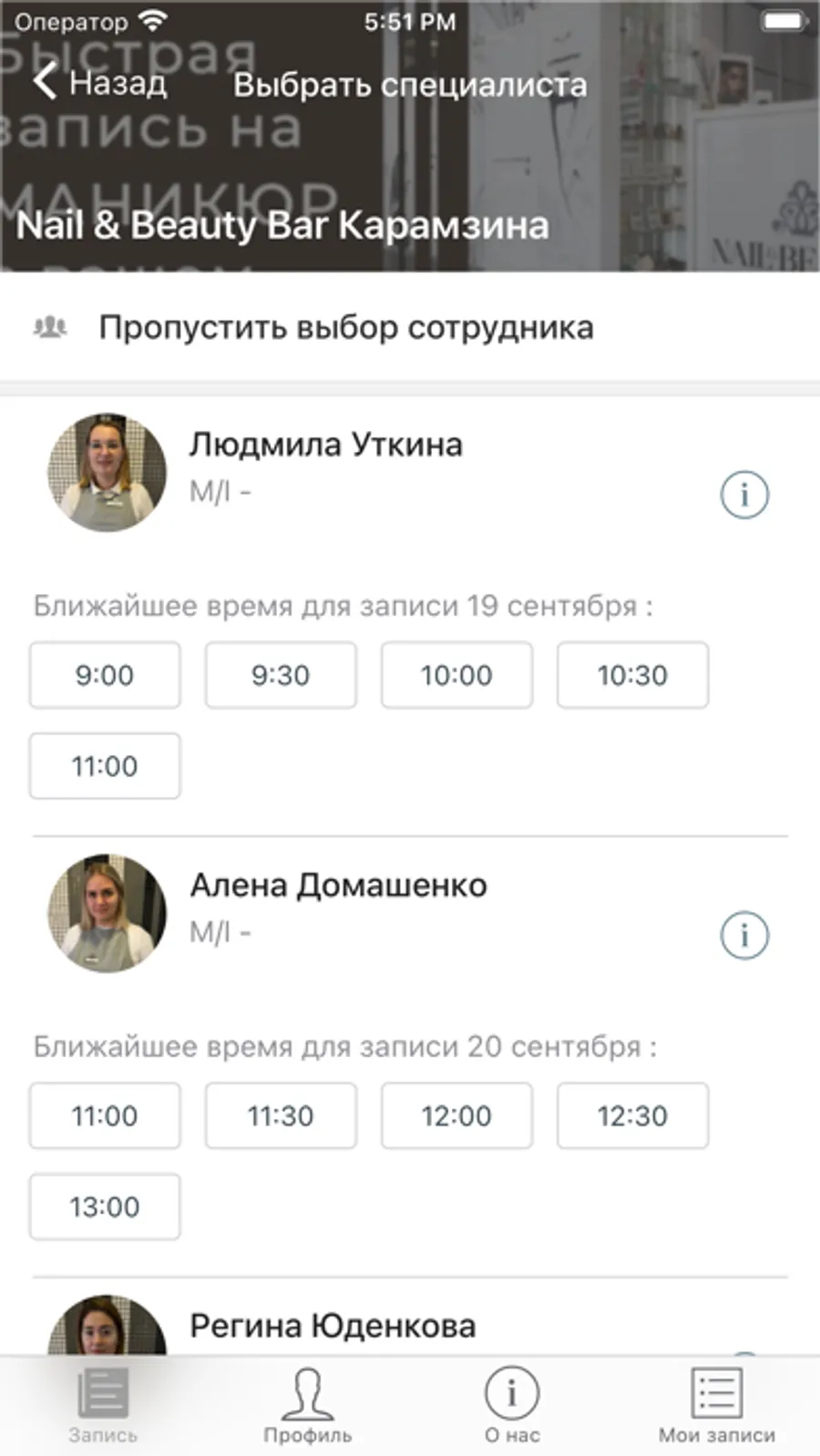Image resolution: width=820 pixels, height=1456 pixels.
Task: Open the О нас tab
Action: coord(511,1406)
